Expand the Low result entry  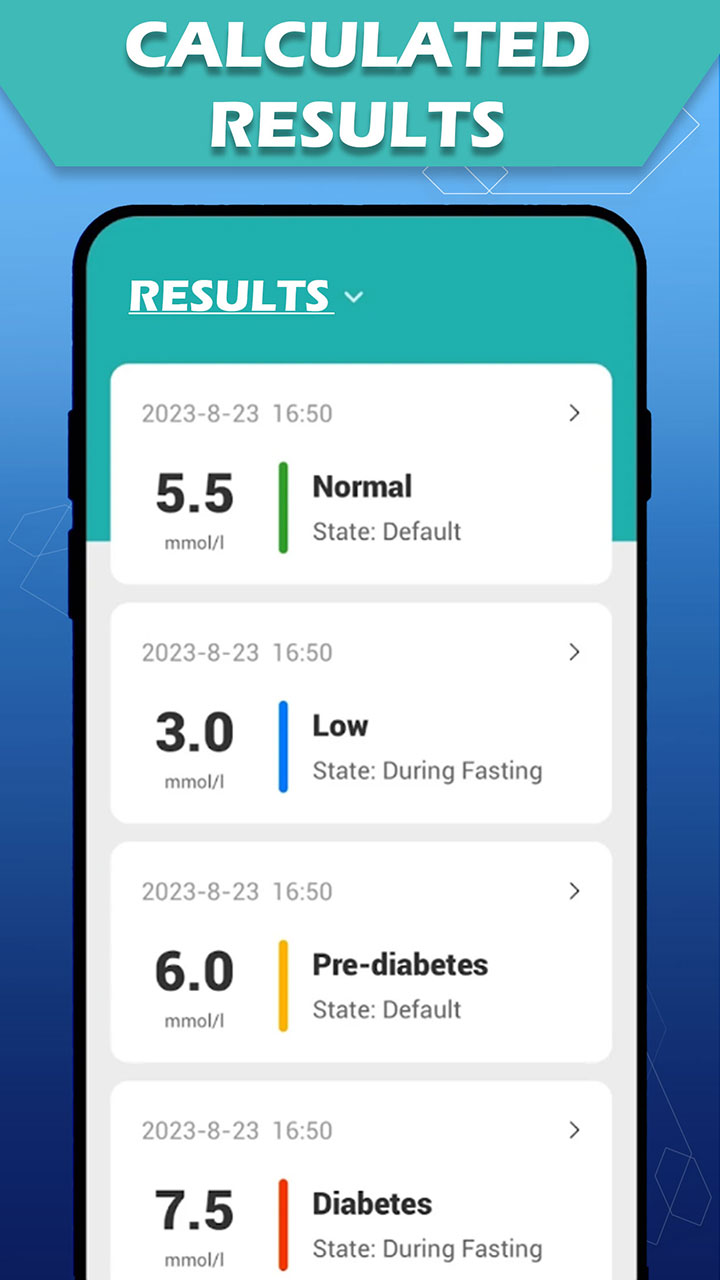click(x=574, y=652)
